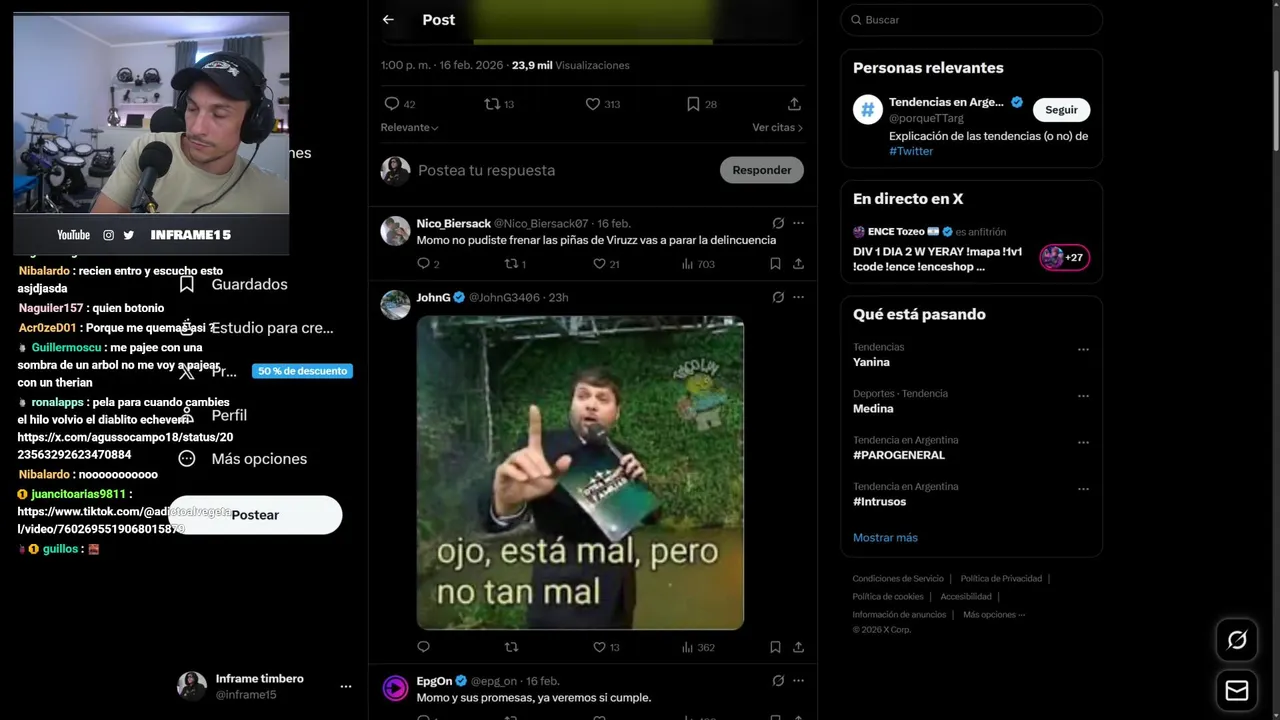Follow Tendencias en Argentina with Seguir
This screenshot has height=720, width=1280.
1061,110
